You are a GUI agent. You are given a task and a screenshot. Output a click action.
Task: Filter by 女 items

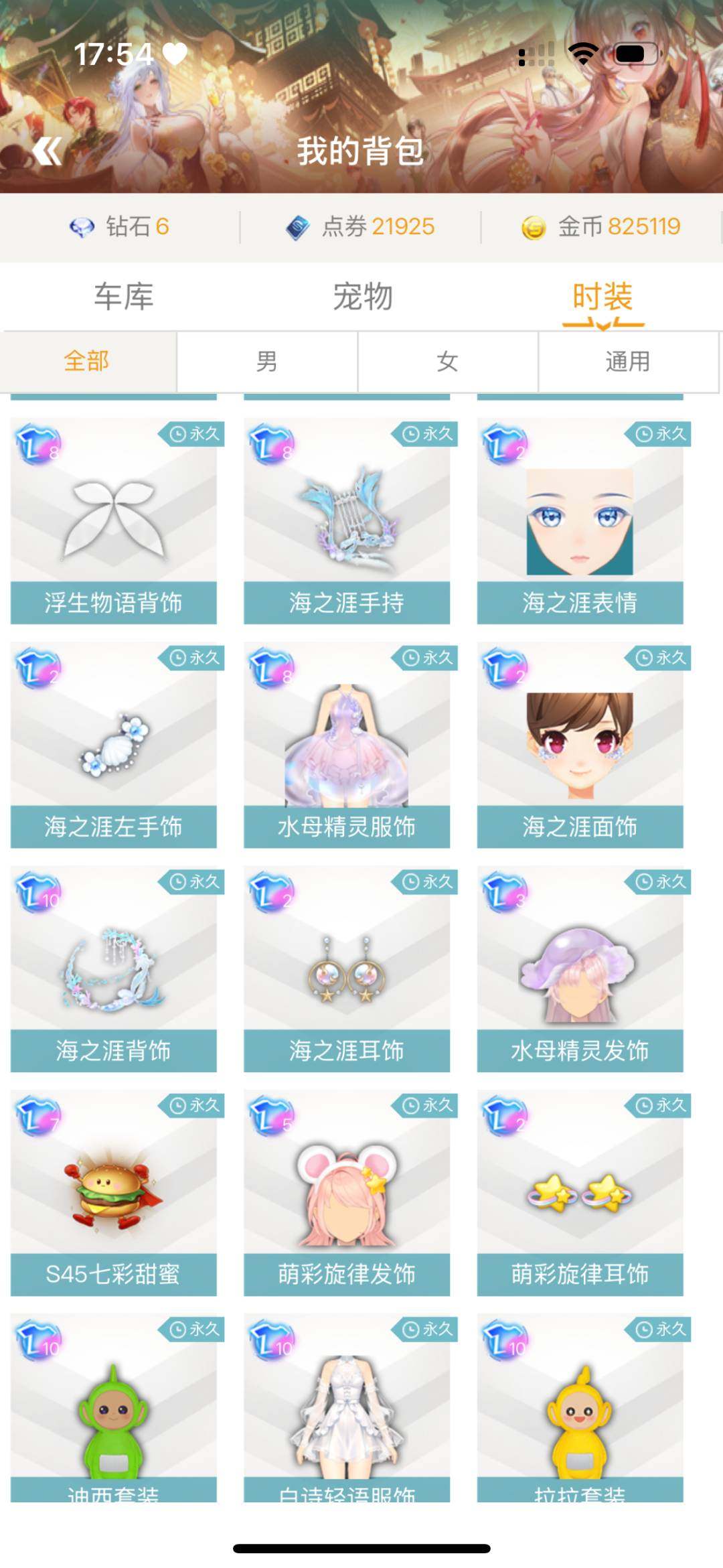pyautogui.click(x=447, y=362)
